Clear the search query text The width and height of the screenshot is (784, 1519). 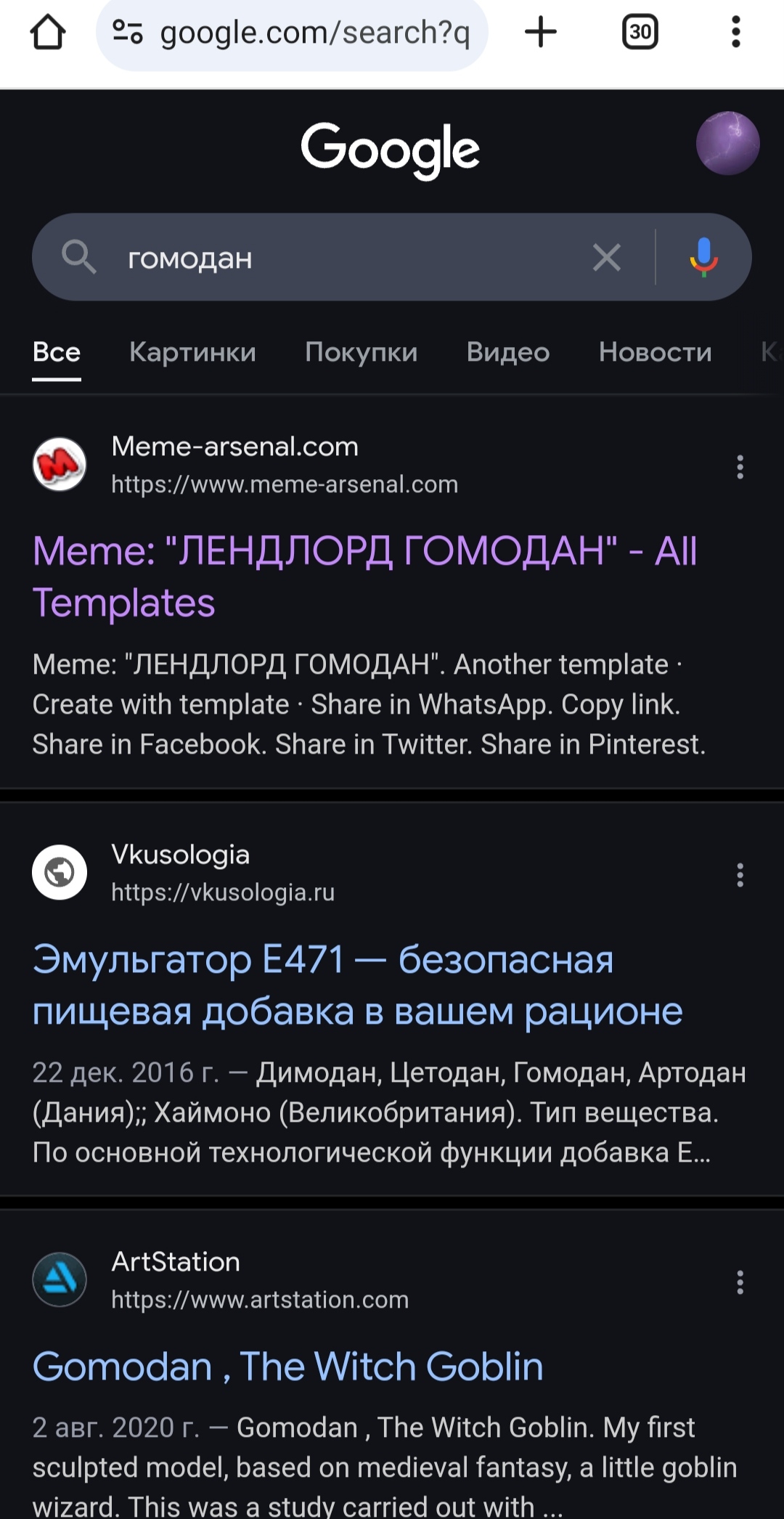click(607, 257)
